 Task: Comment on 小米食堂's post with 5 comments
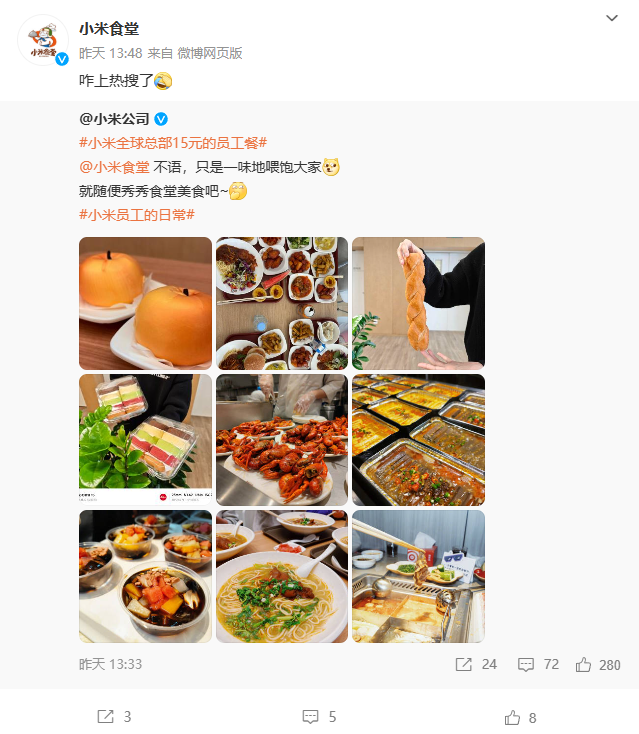(x=319, y=717)
